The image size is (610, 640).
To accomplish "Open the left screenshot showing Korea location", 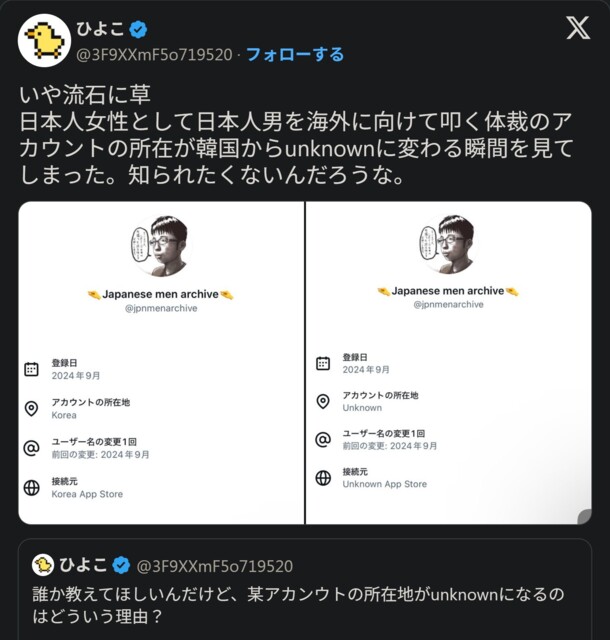I will pyautogui.click(x=161, y=362).
